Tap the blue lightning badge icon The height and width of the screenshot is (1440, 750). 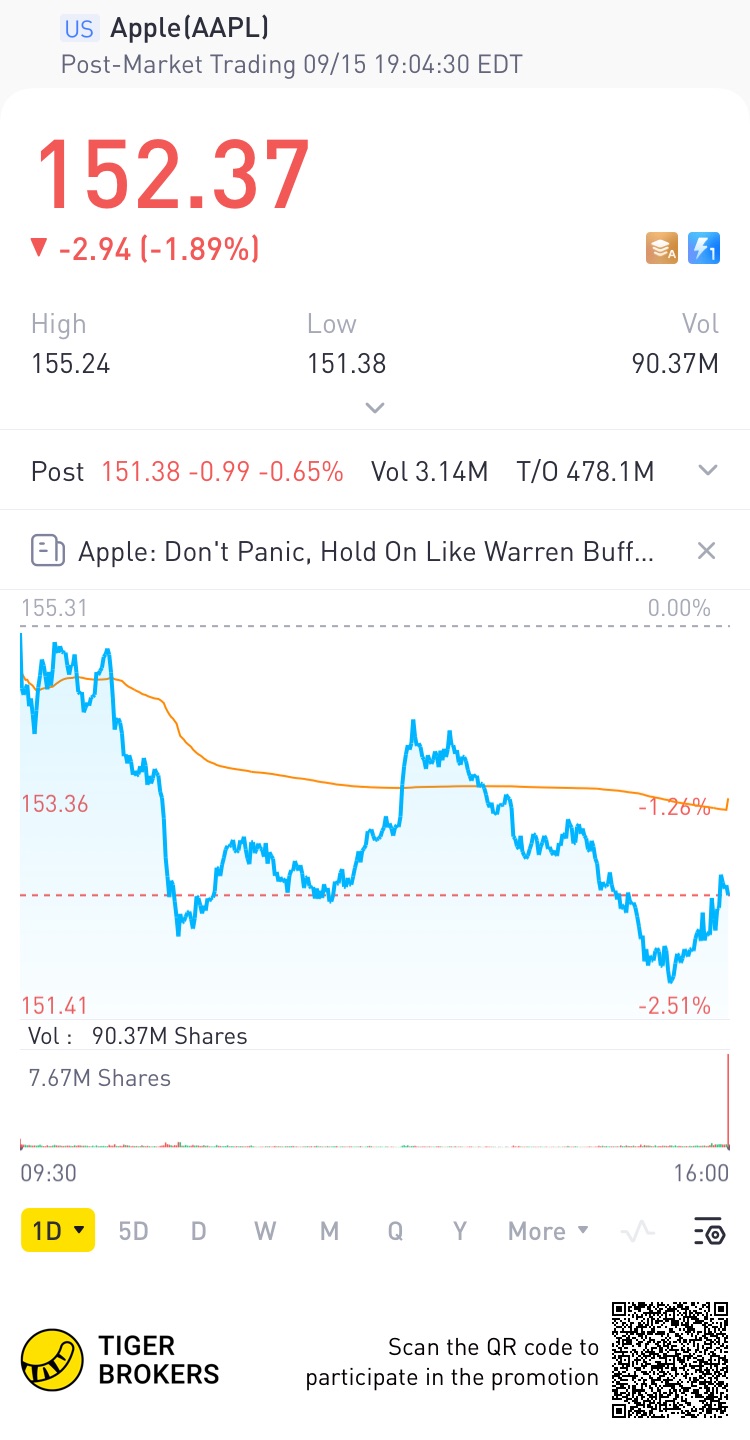(x=704, y=248)
